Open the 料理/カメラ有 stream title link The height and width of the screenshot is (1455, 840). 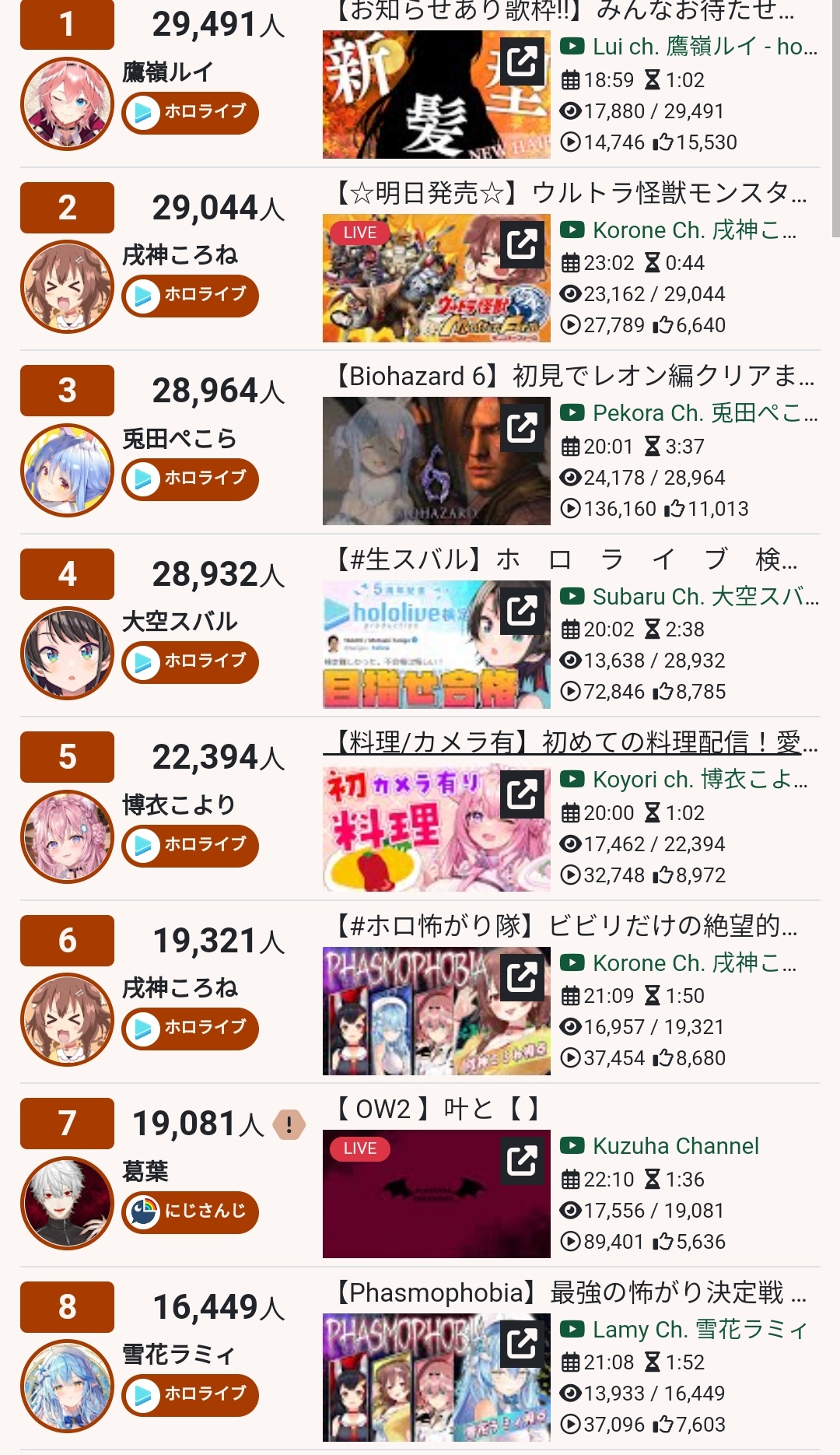click(x=572, y=742)
